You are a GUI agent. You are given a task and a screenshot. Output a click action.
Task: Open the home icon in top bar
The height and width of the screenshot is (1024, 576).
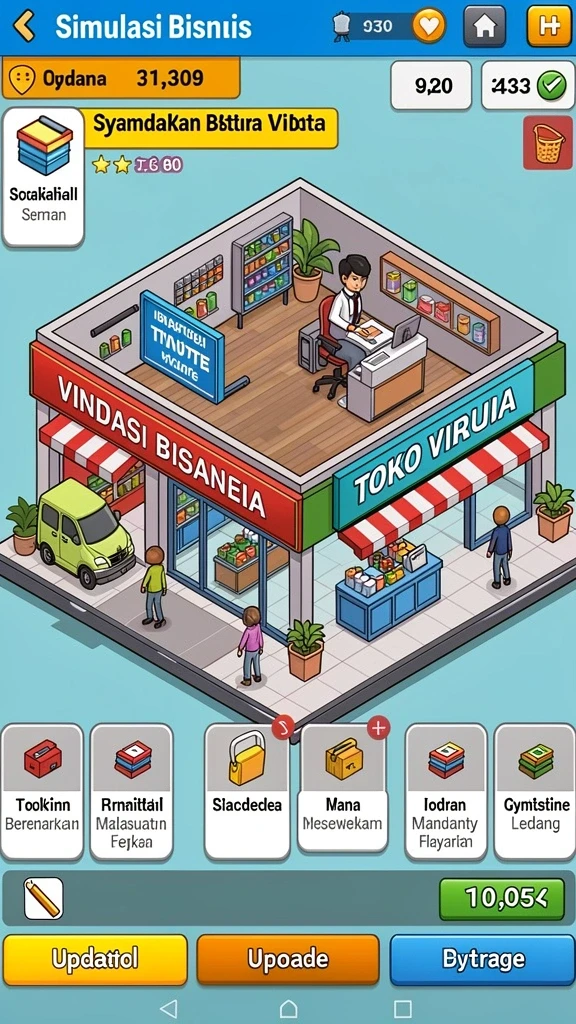tap(485, 26)
